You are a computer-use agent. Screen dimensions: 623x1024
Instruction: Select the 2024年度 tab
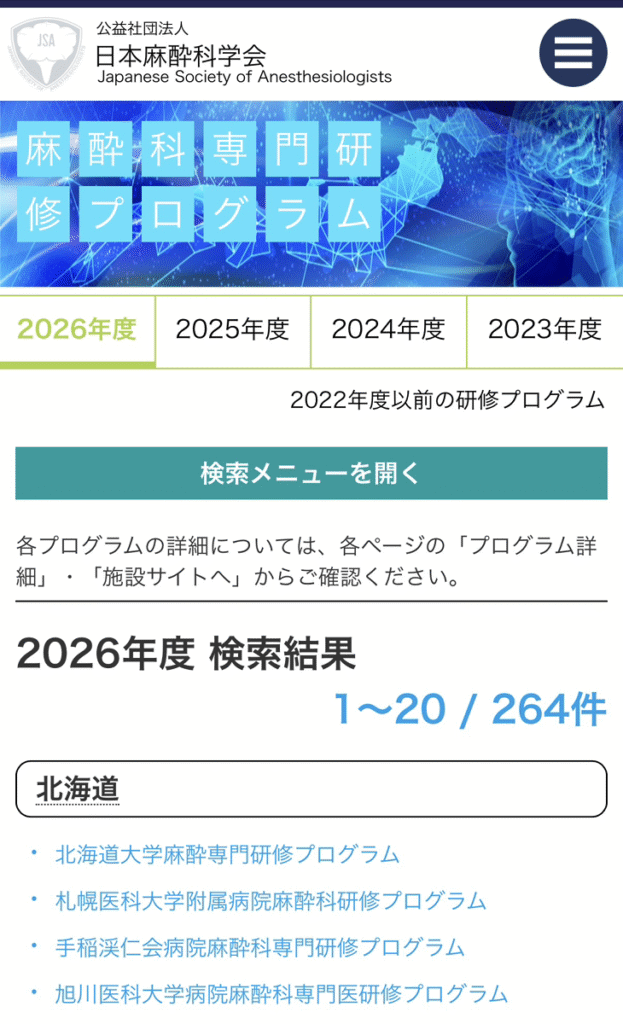pos(388,329)
